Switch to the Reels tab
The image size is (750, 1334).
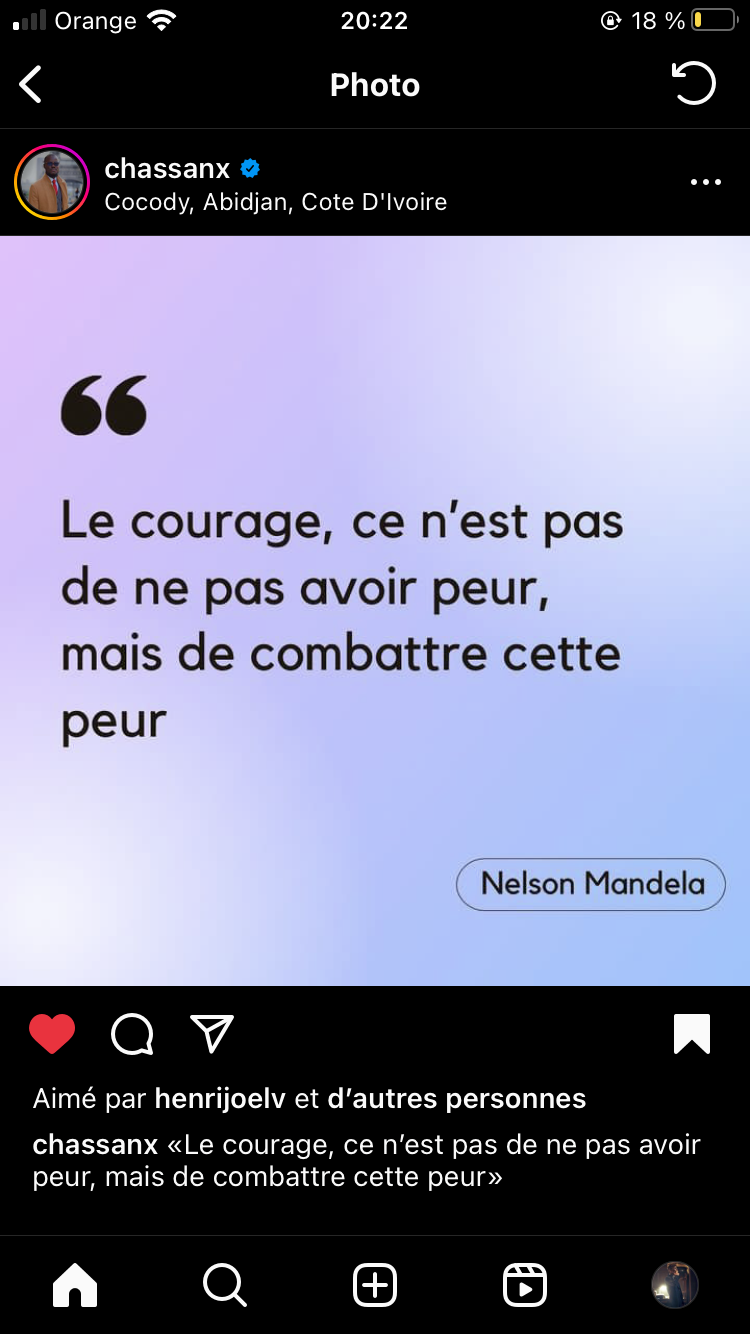[525, 1285]
